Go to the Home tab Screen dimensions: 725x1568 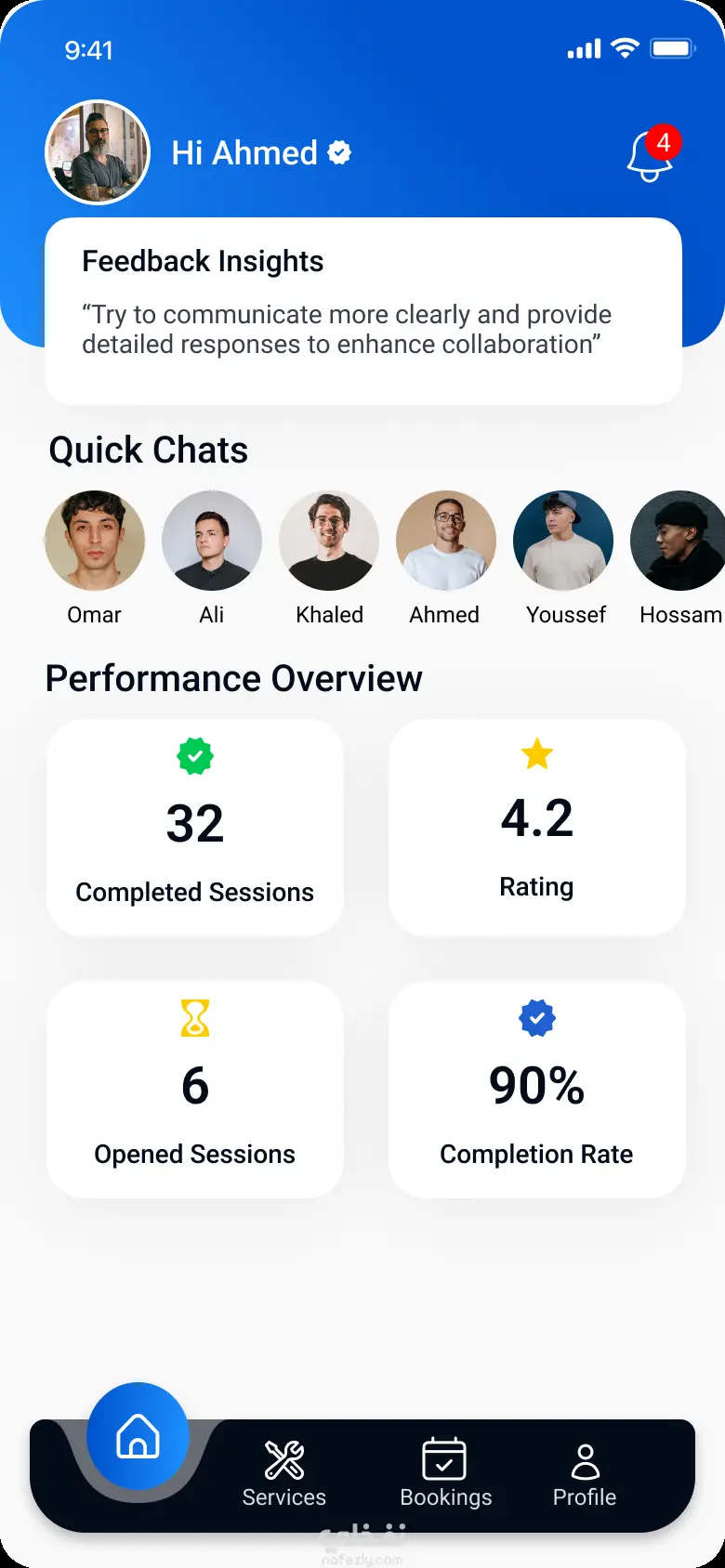coord(138,1436)
